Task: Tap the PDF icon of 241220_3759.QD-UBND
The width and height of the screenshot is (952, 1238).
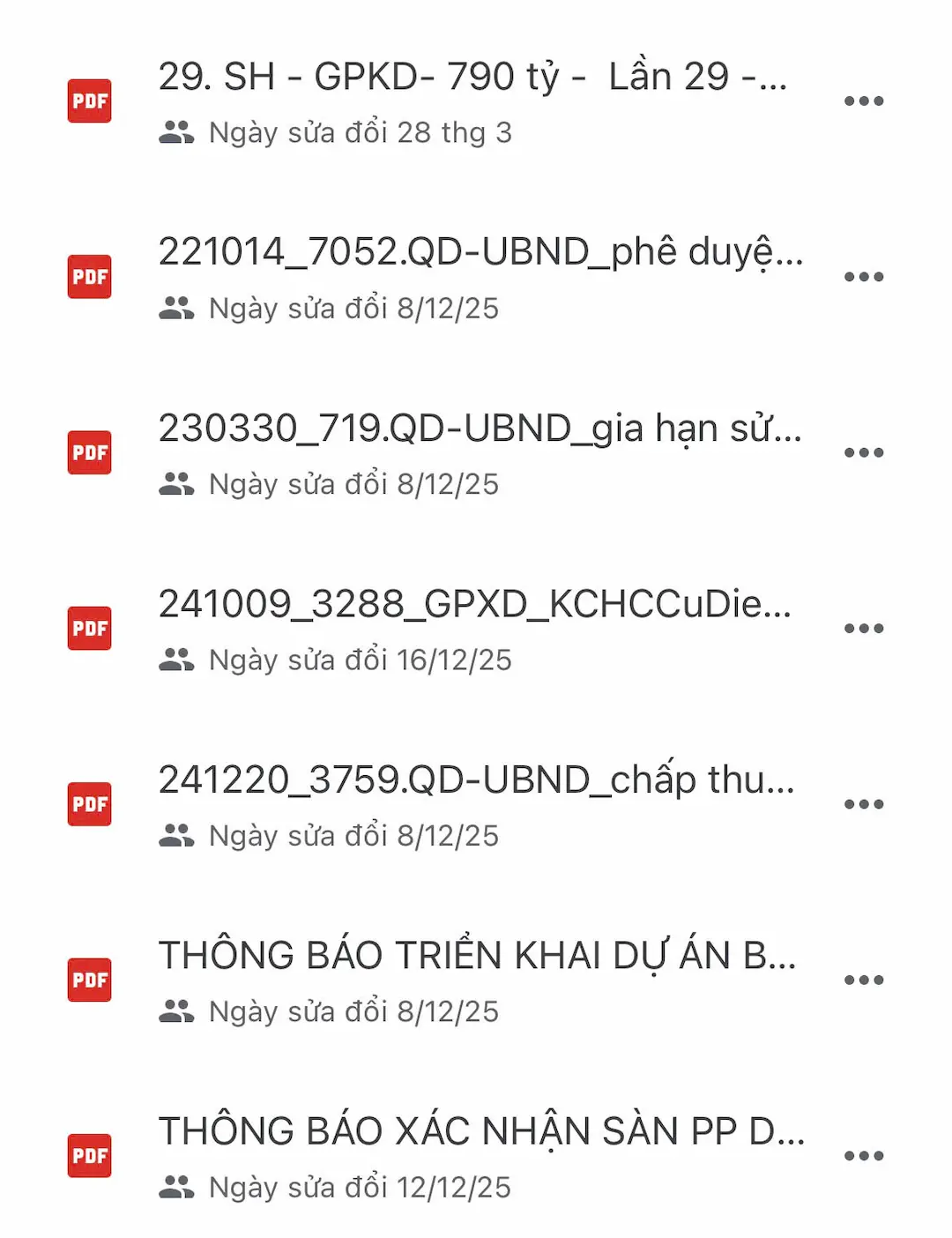Action: click(x=89, y=804)
